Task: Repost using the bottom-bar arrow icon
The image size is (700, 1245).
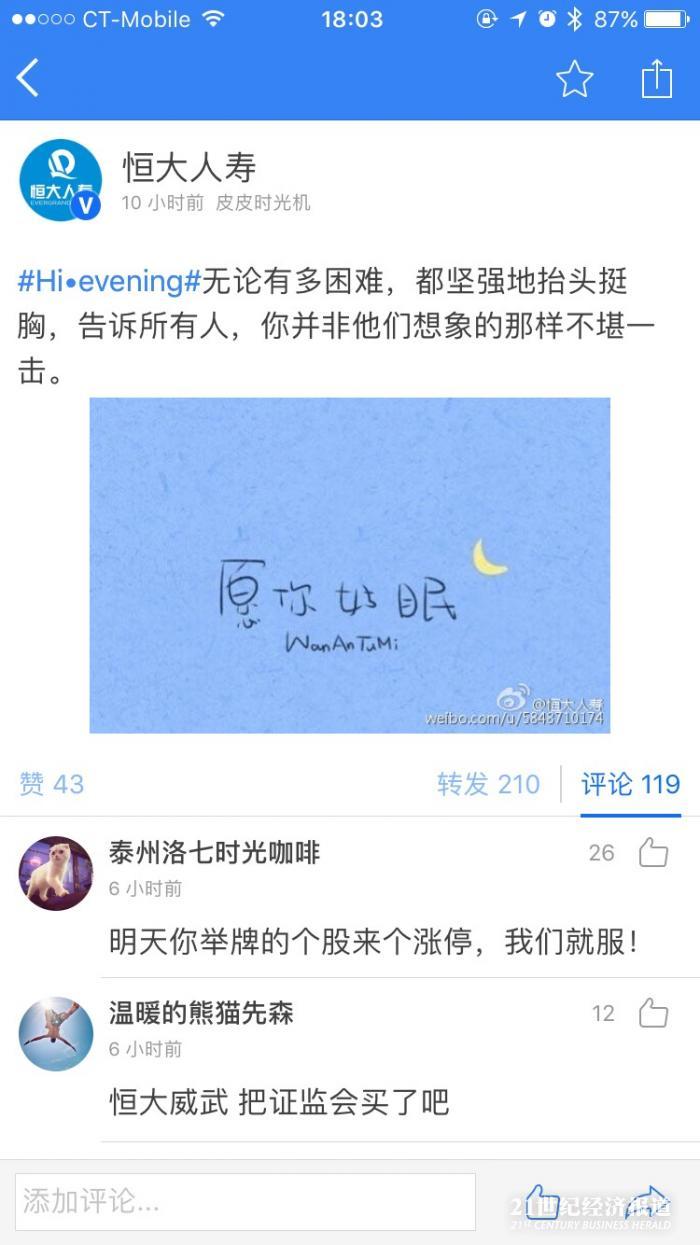Action: 651,1201
